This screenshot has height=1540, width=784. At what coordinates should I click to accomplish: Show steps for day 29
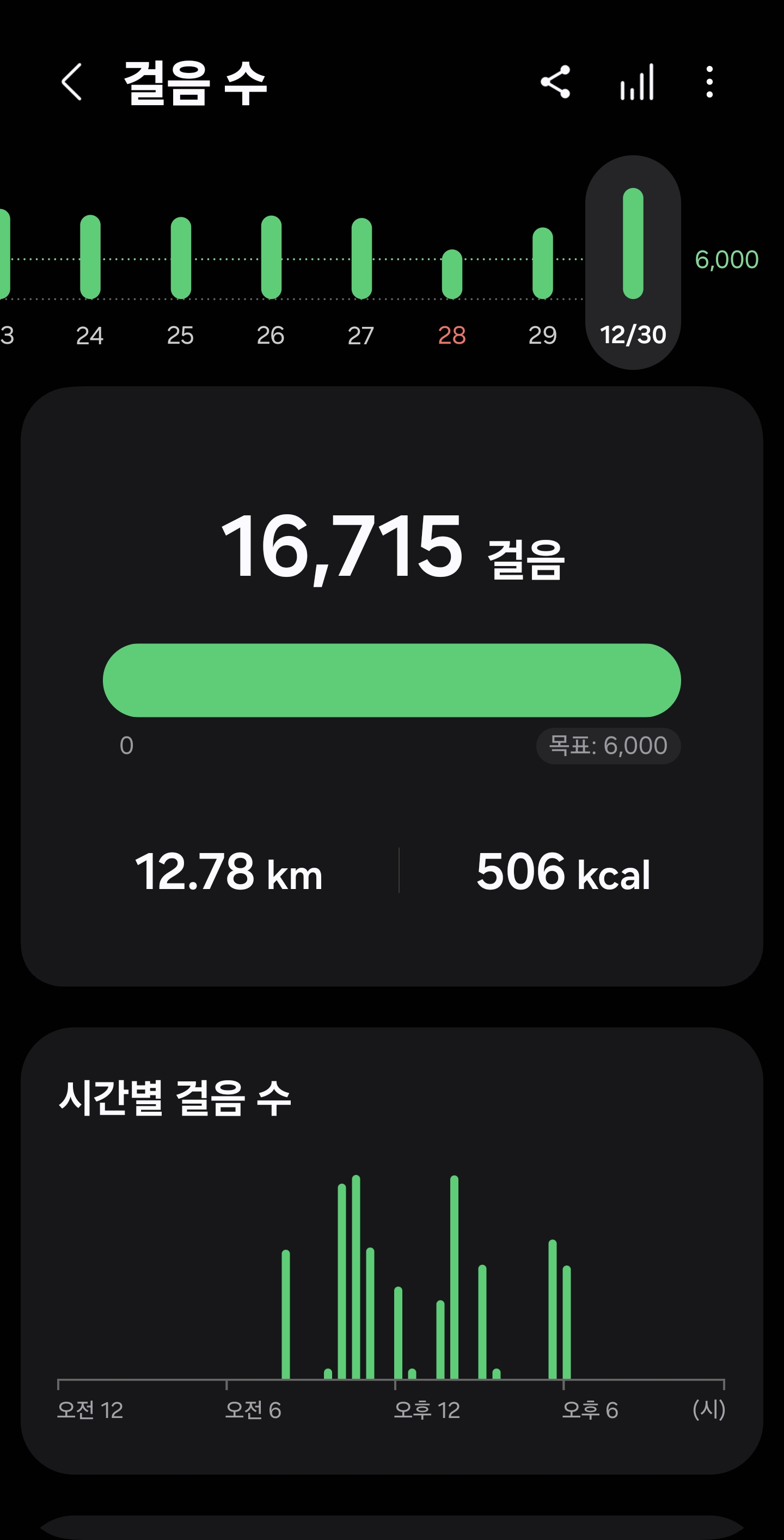(x=543, y=263)
